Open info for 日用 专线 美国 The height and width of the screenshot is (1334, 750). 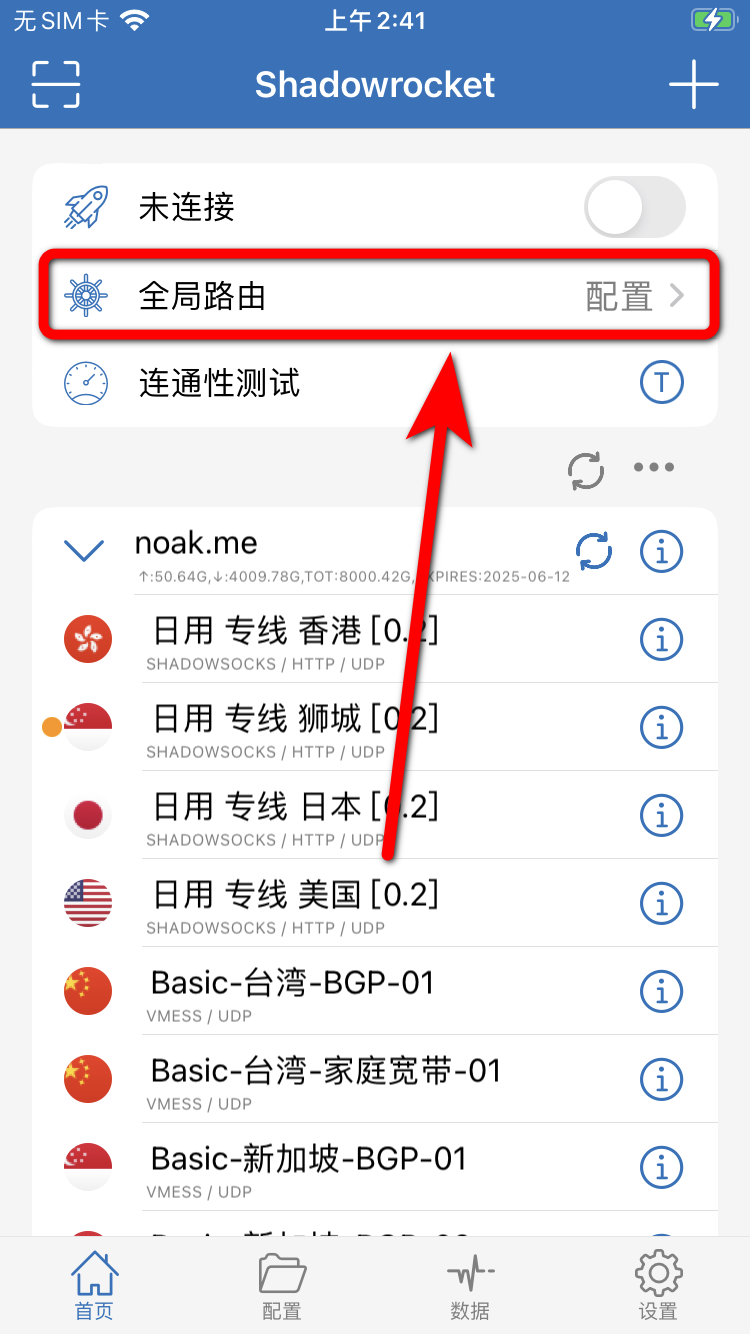(660, 903)
